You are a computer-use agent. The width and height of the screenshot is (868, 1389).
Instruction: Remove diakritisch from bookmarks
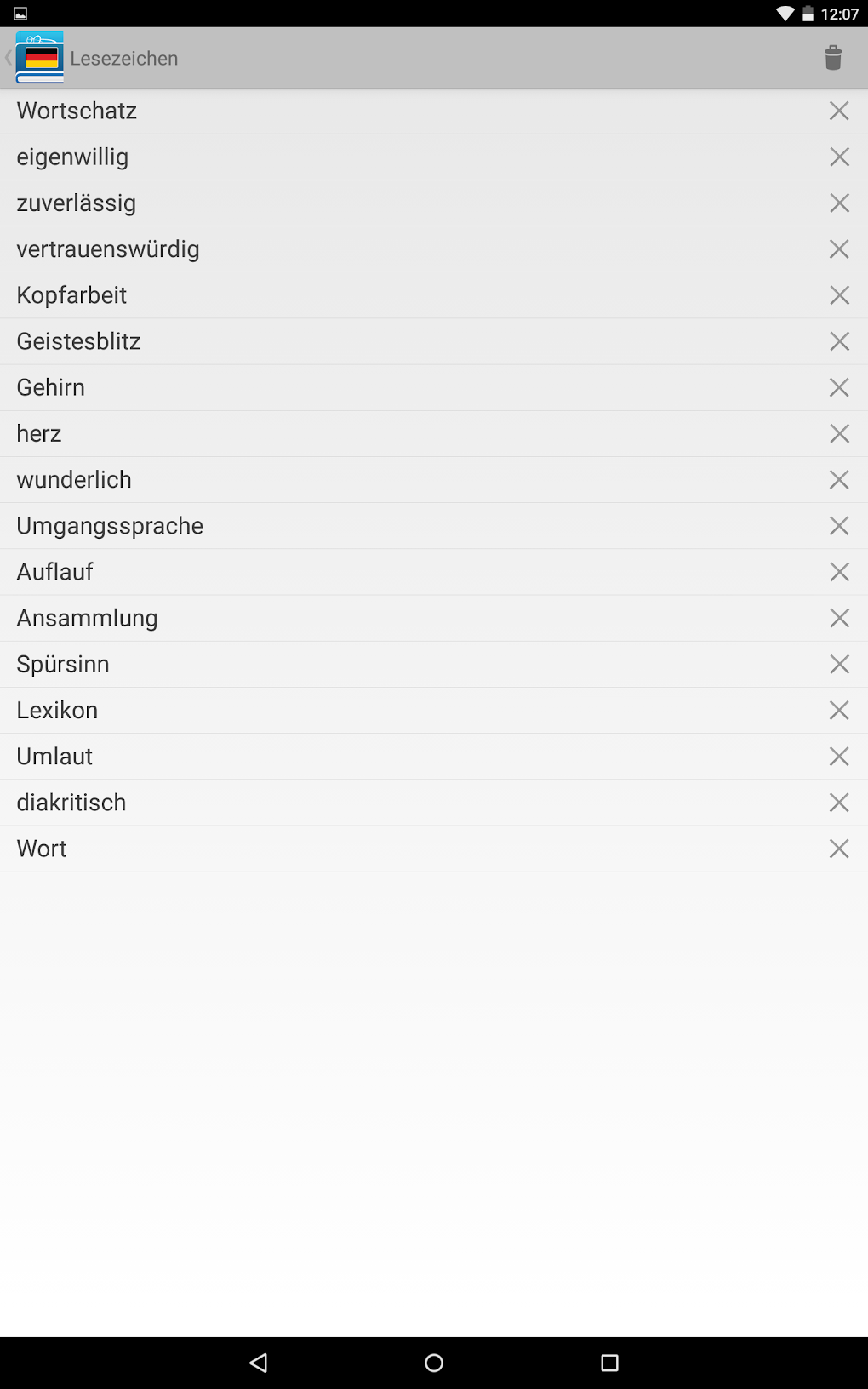click(x=839, y=803)
